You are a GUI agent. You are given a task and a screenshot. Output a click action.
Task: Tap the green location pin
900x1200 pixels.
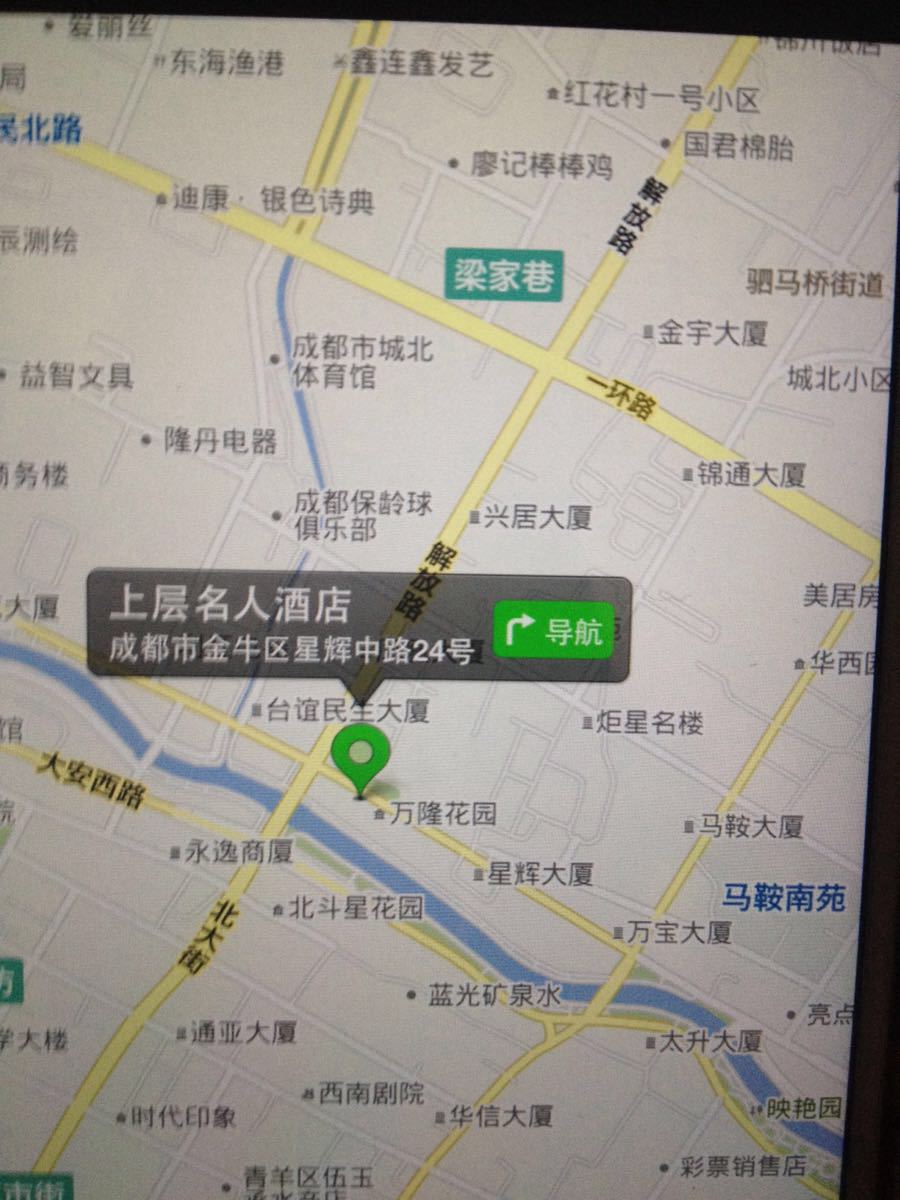pos(361,758)
